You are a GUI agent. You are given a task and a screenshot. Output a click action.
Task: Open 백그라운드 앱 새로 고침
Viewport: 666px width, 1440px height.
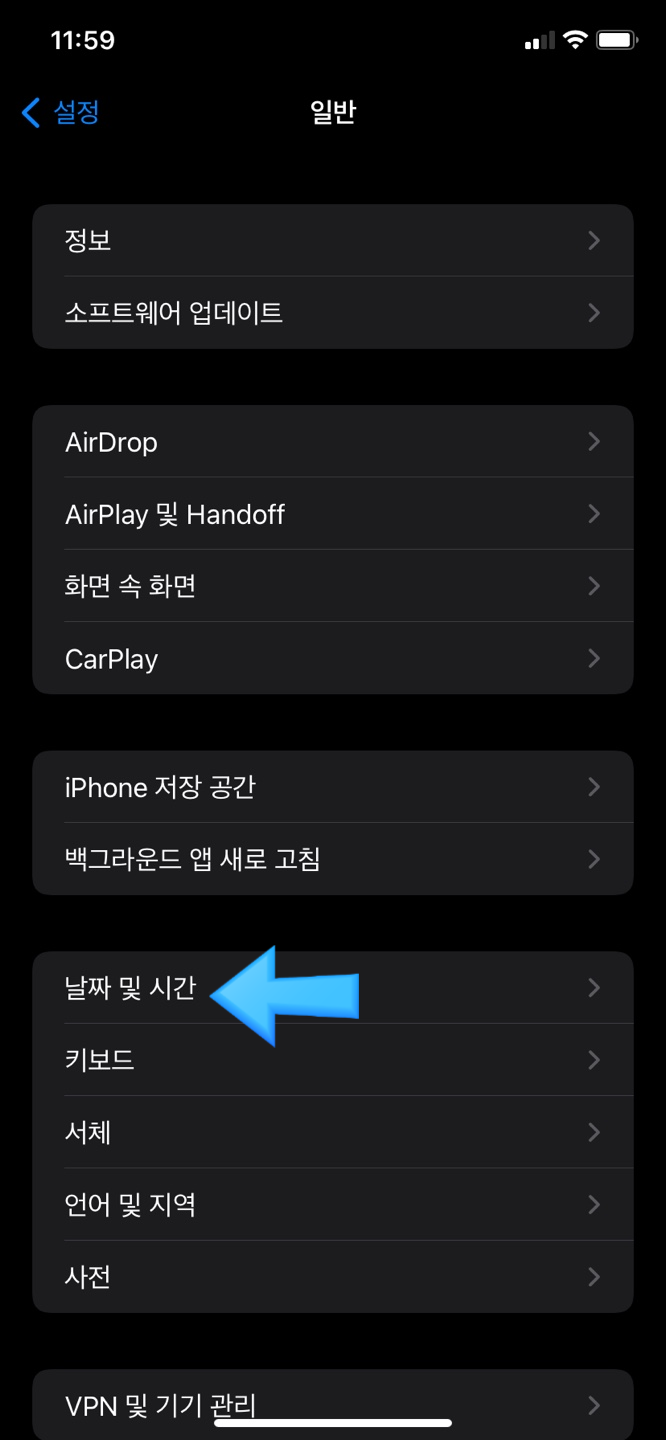(332, 859)
